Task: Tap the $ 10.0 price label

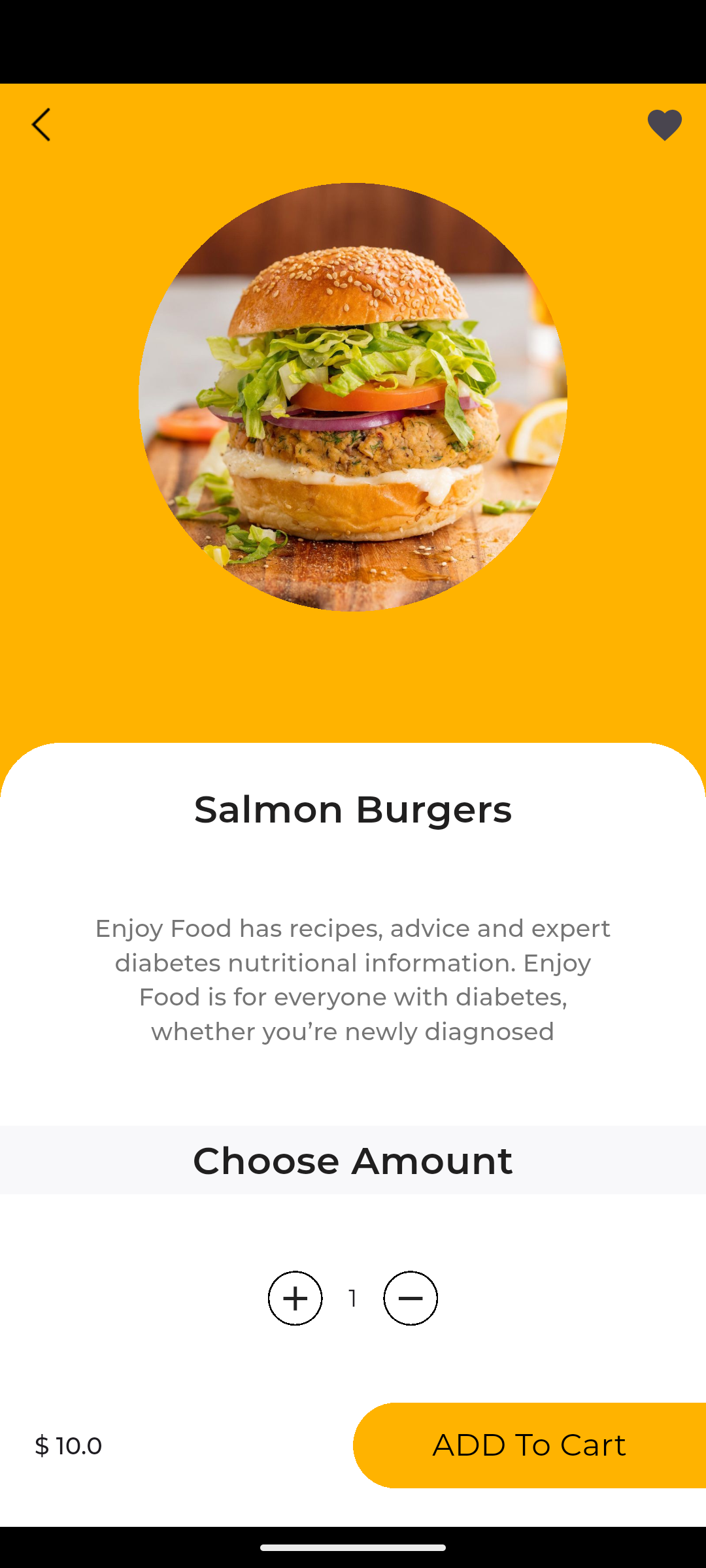Action: point(68,1445)
